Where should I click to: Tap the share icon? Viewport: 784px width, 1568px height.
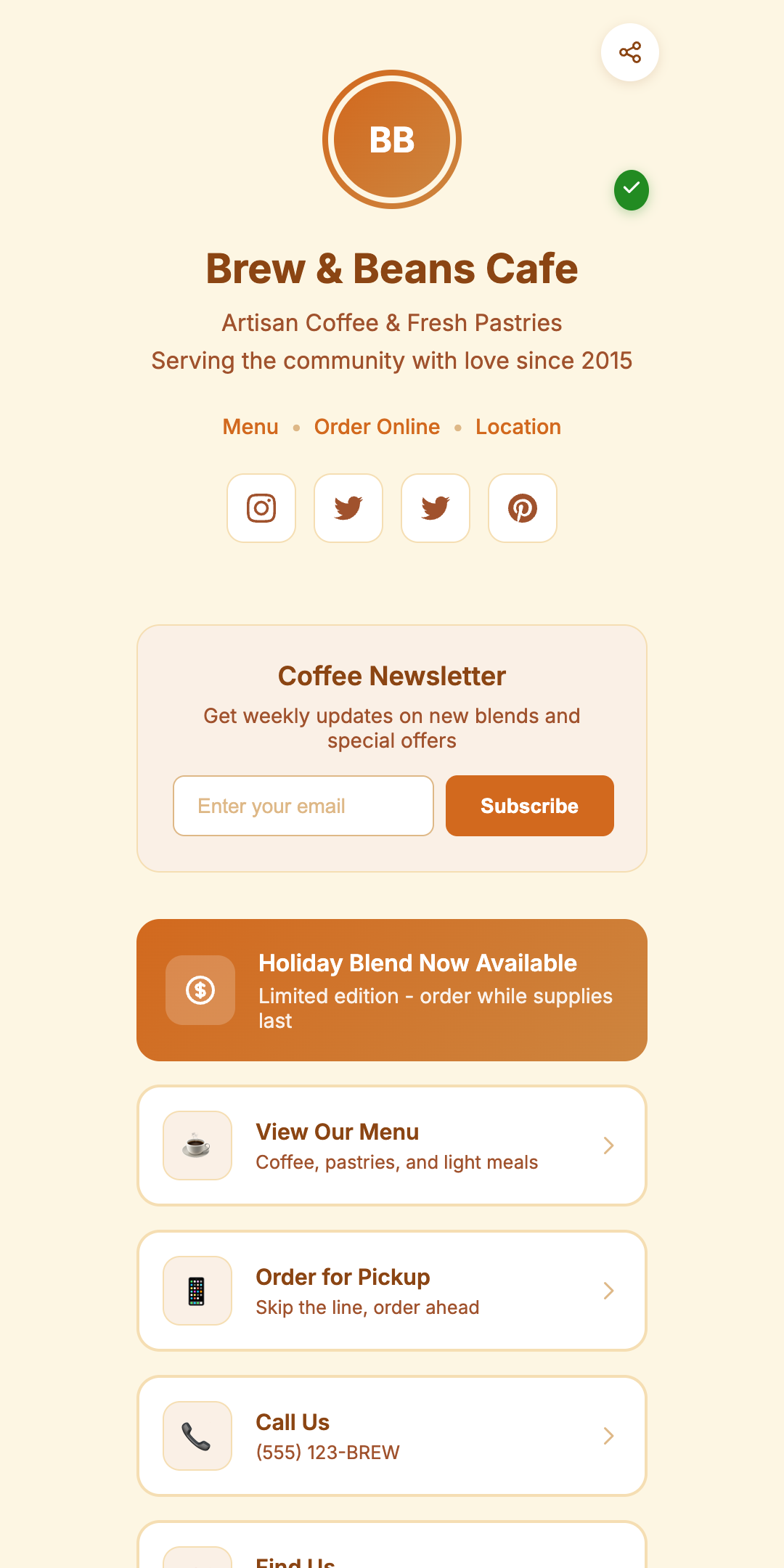pos(630,52)
